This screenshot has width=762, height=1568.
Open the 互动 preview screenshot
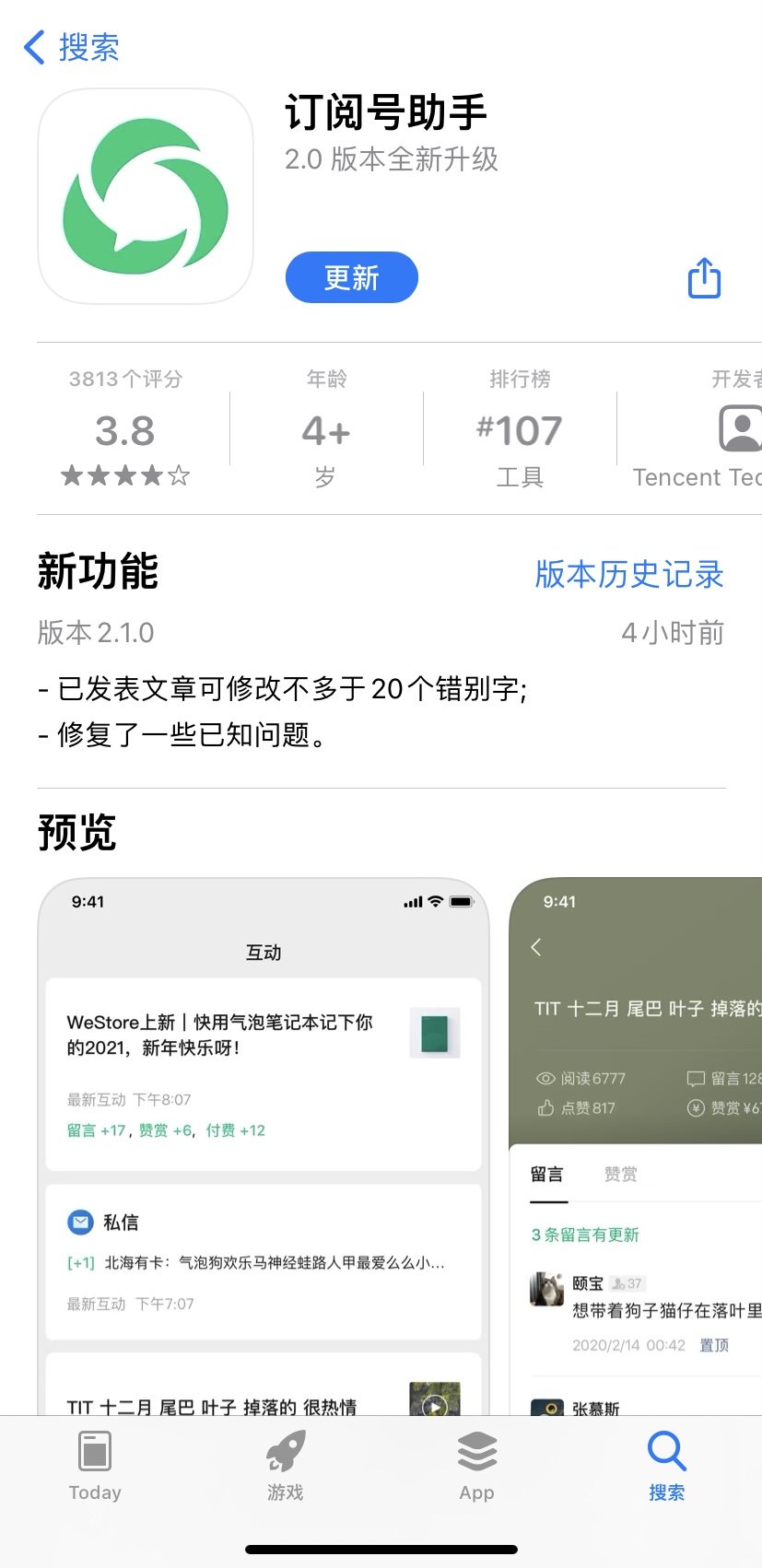[264, 1142]
